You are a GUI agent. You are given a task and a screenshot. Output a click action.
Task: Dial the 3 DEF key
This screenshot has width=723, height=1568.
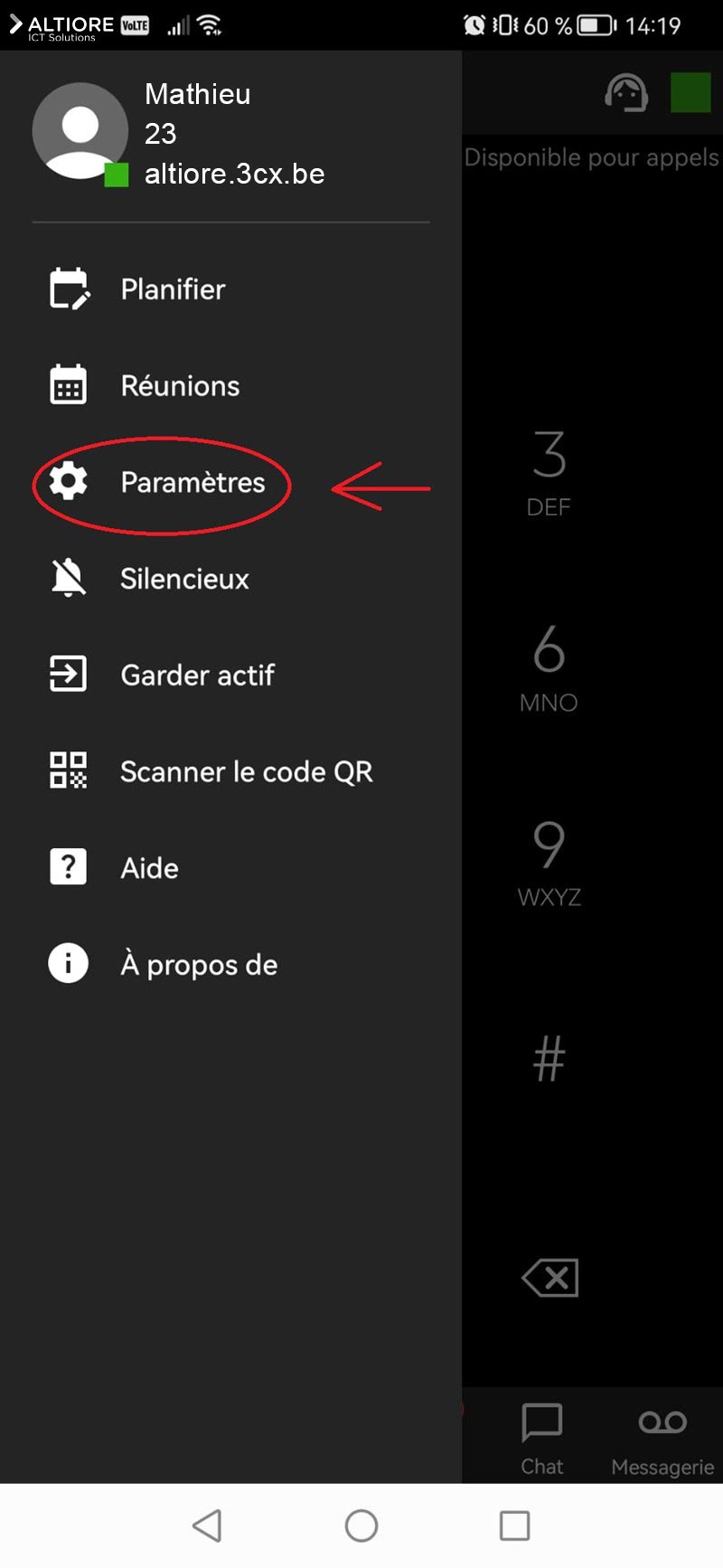(549, 472)
